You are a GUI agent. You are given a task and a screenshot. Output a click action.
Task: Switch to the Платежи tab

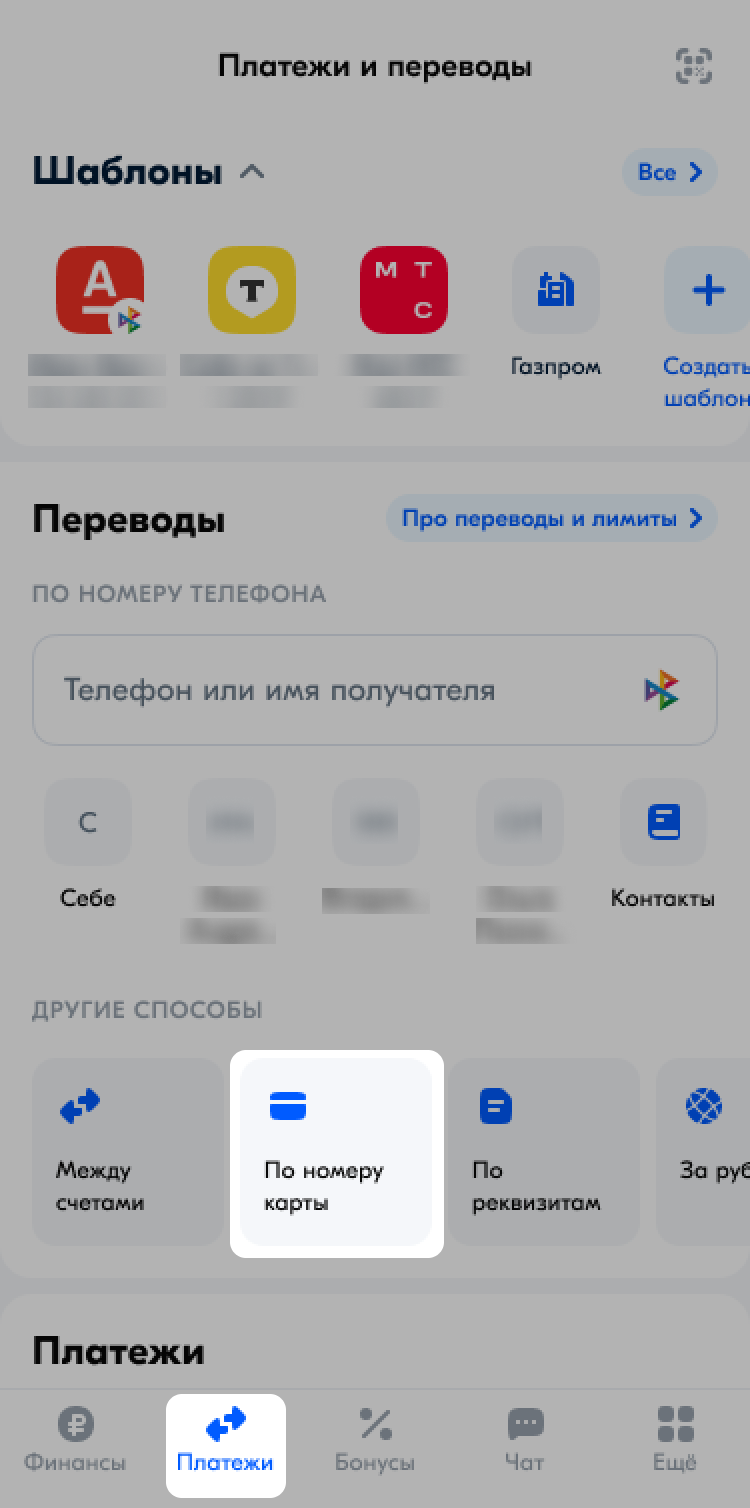coord(225,1440)
